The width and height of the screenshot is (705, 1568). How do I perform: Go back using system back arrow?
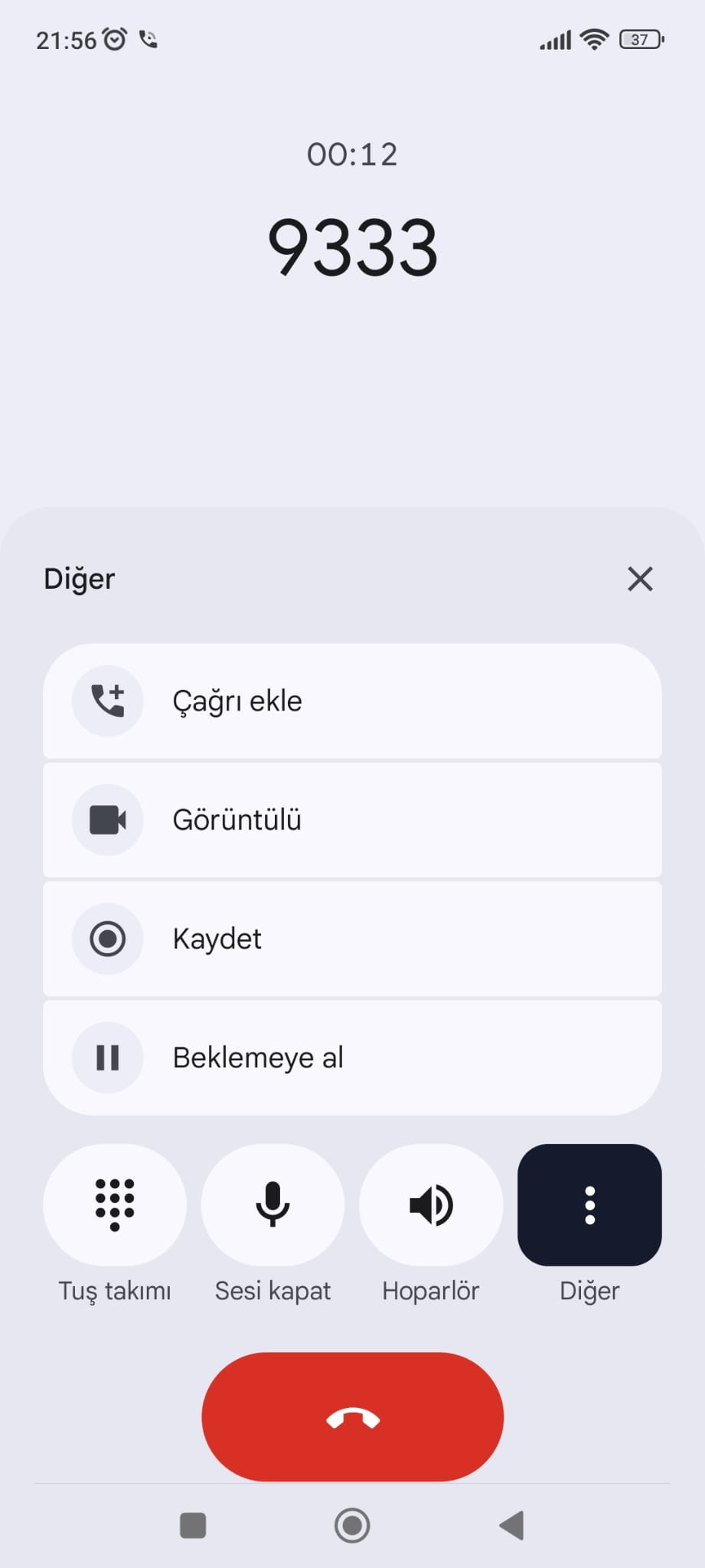click(x=511, y=1525)
